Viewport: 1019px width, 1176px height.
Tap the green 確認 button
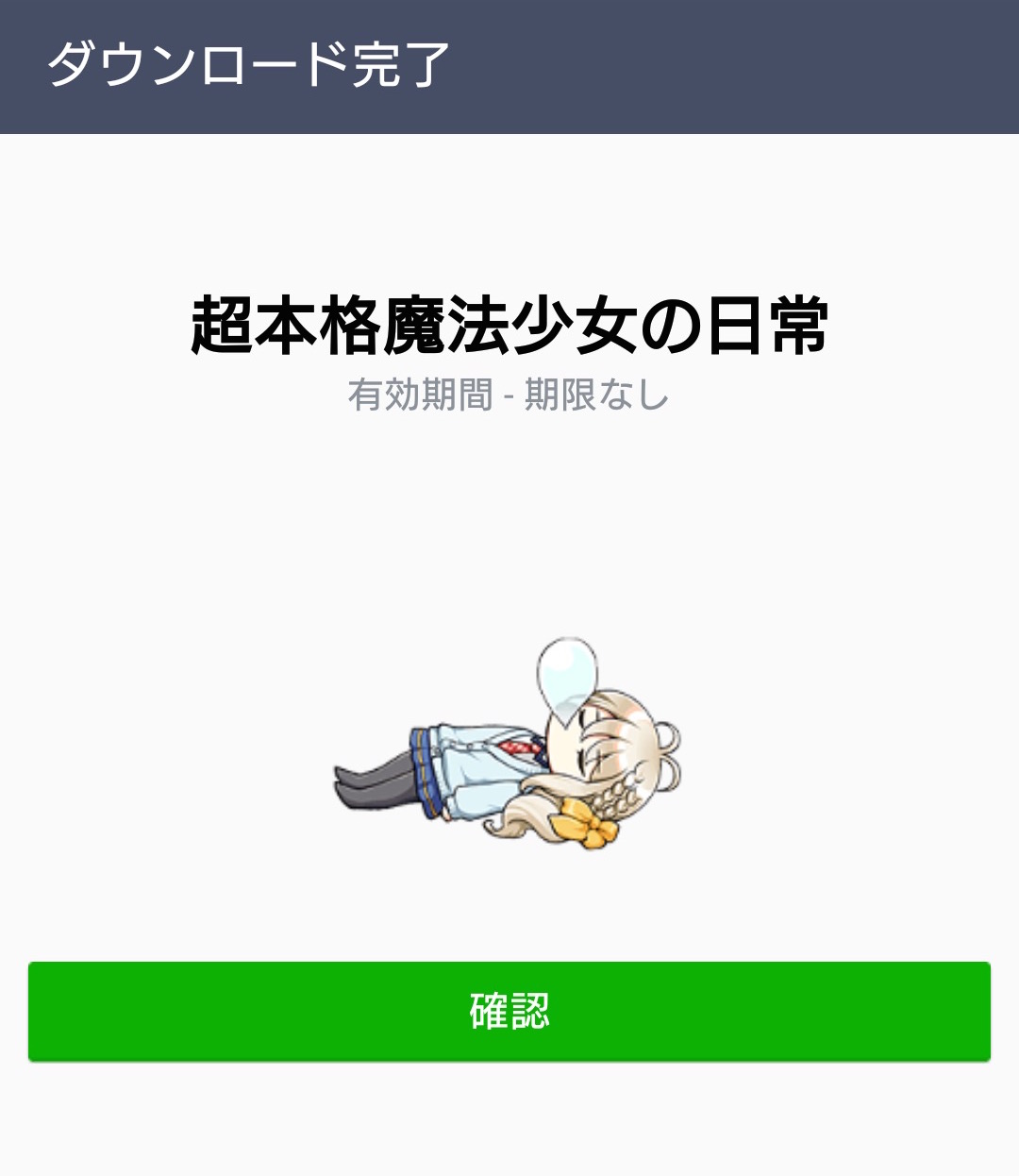pos(509,1011)
